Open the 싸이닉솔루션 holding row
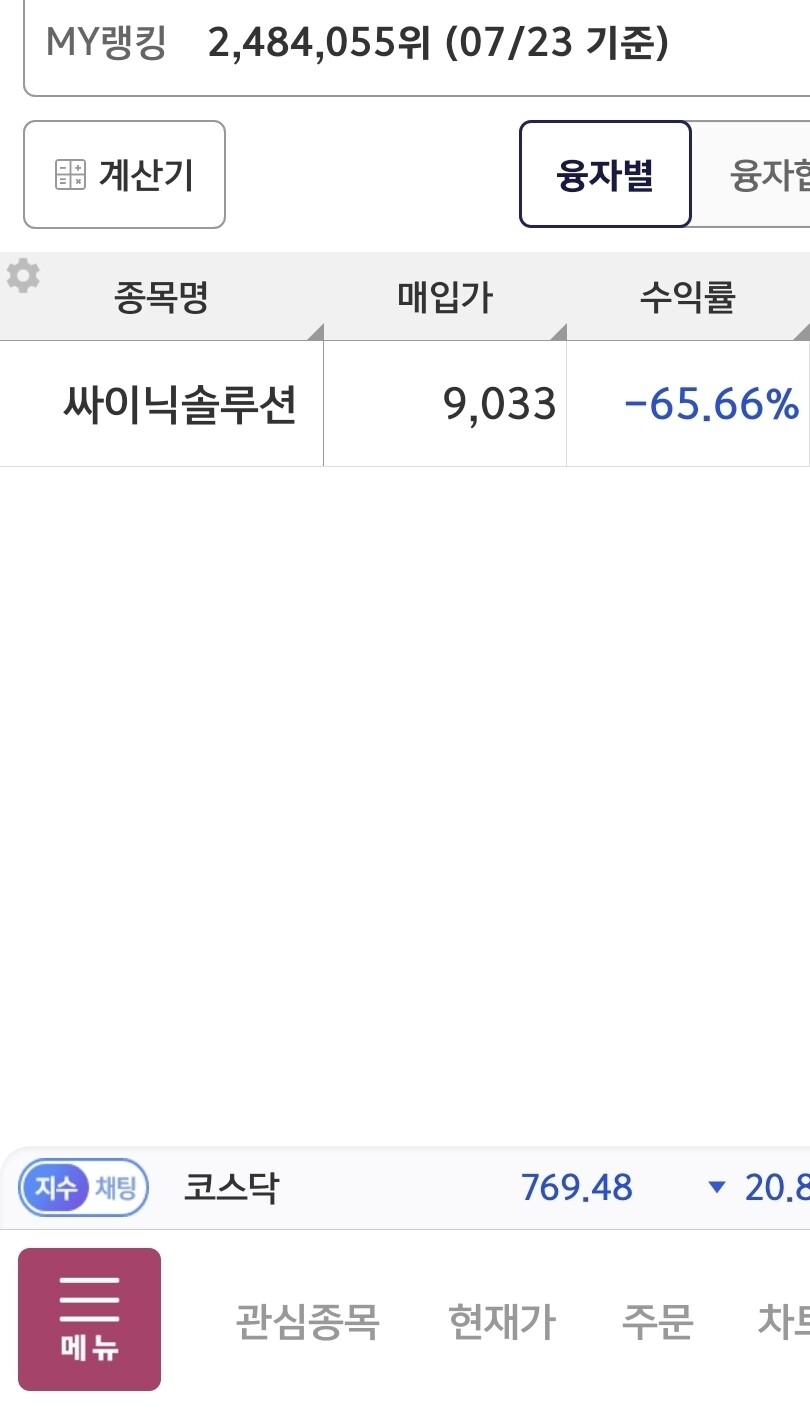The width and height of the screenshot is (810, 1409). pyautogui.click(x=405, y=404)
